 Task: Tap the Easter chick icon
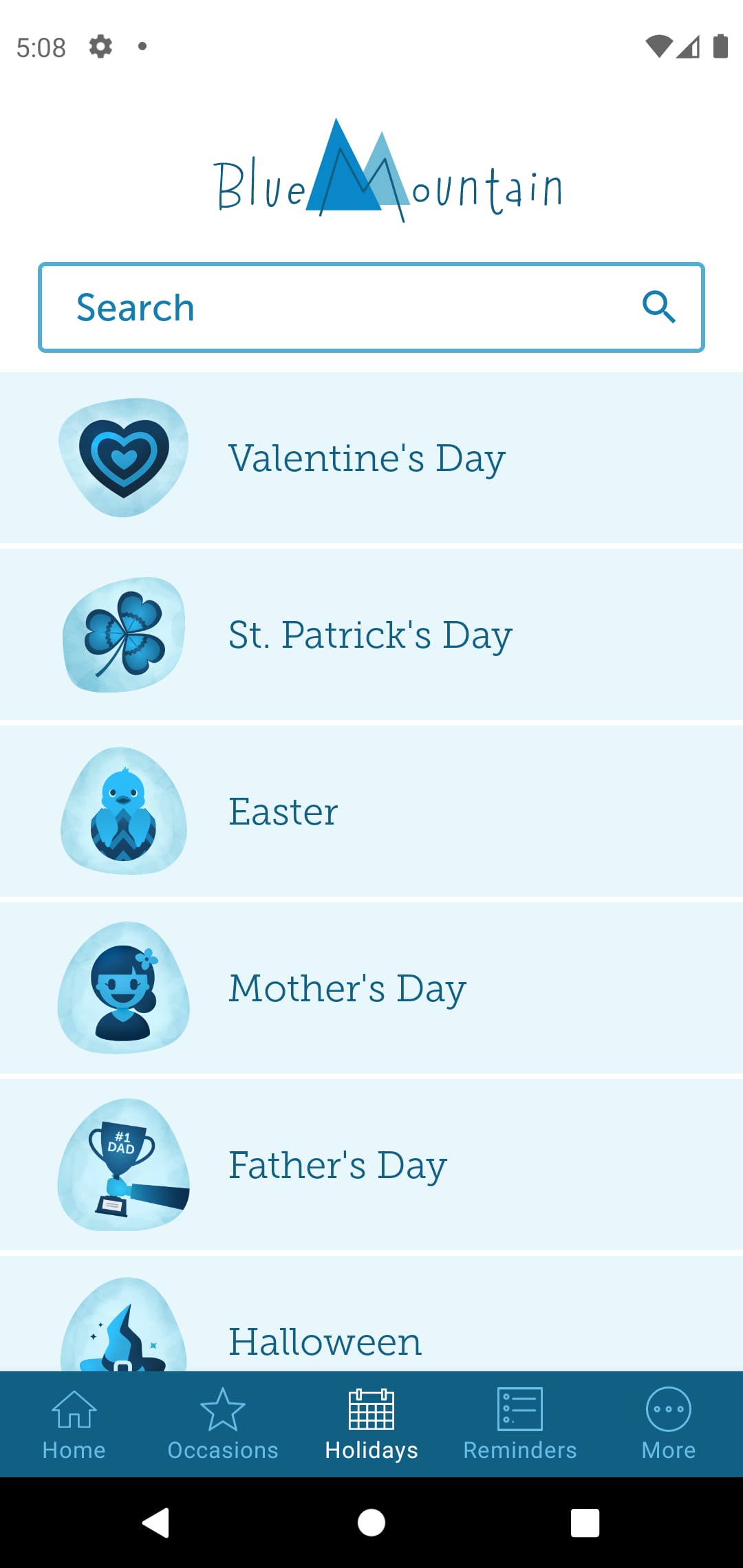click(122, 810)
